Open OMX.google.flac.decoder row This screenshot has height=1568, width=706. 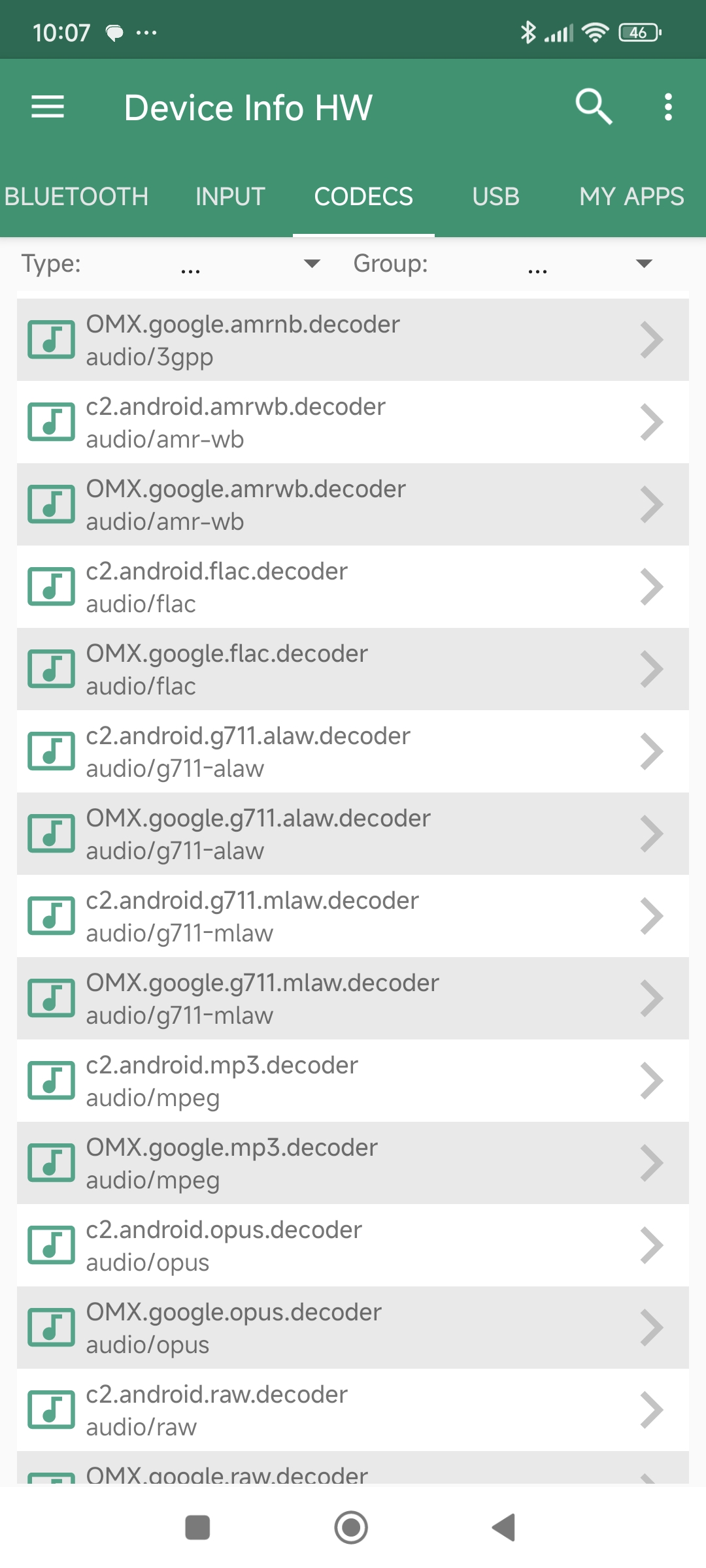[x=353, y=669]
